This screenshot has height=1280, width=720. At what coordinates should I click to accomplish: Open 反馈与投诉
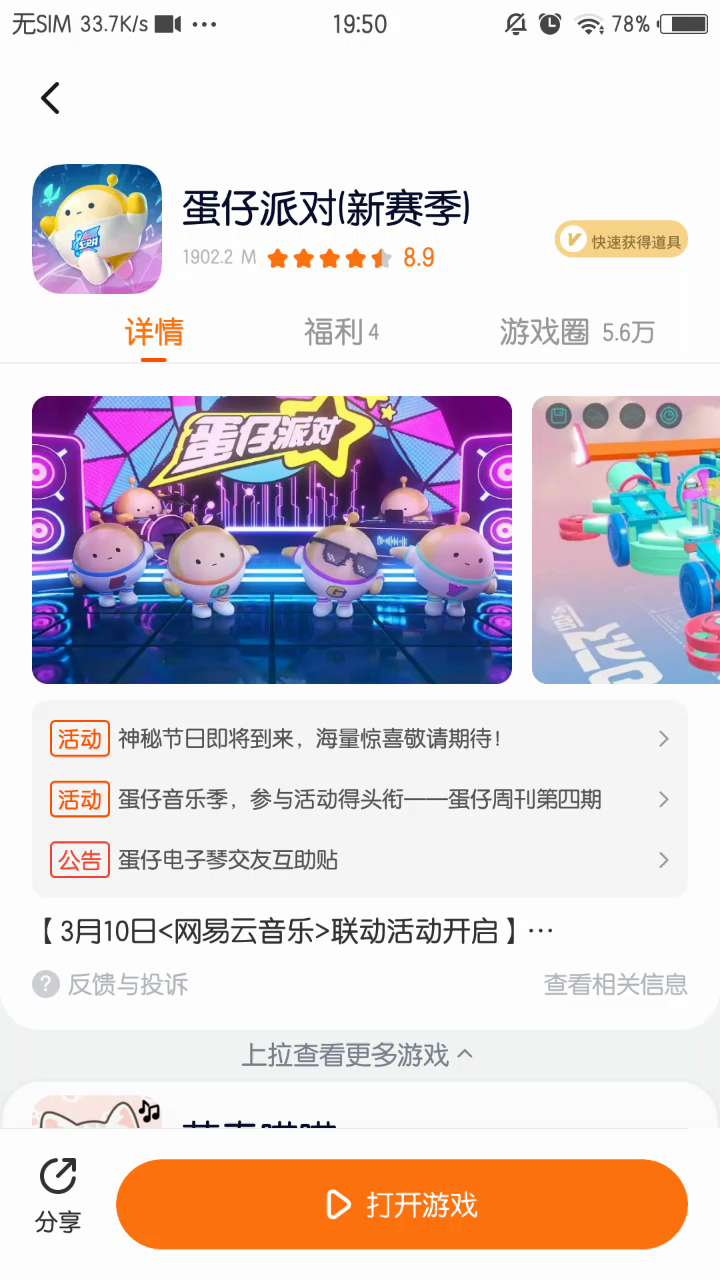click(110, 984)
